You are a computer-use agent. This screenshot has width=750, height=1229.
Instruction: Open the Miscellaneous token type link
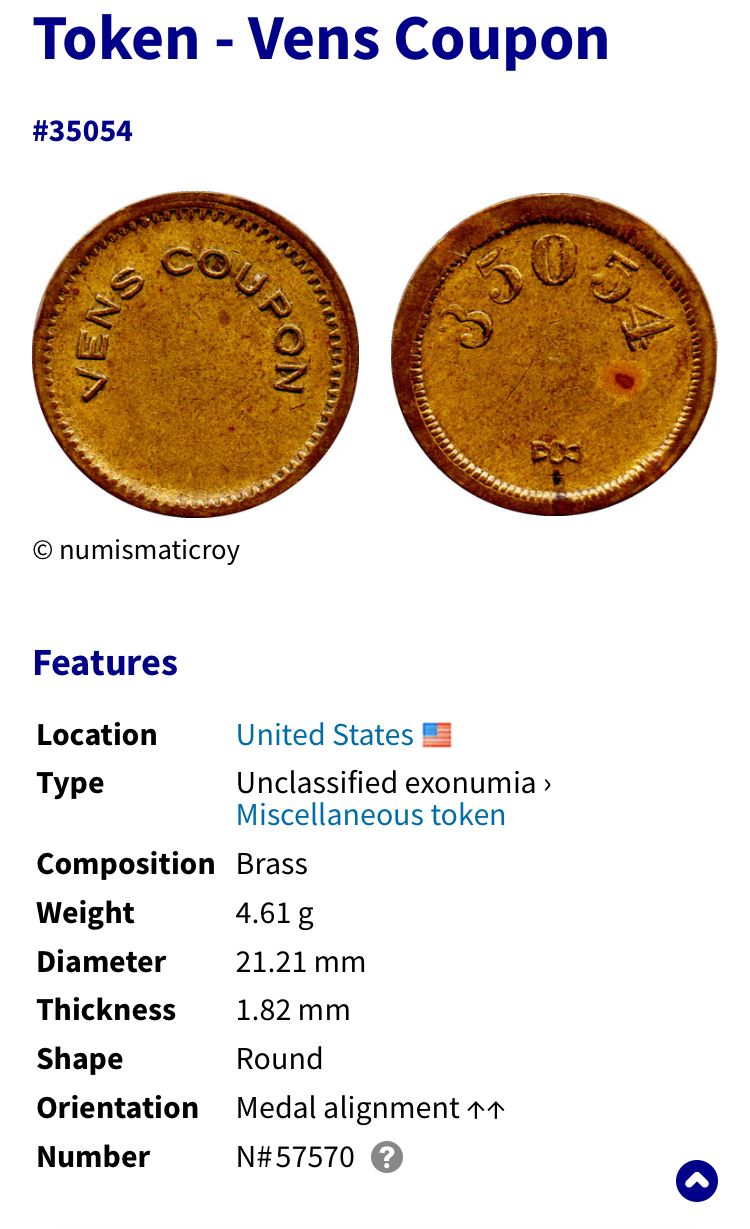(x=370, y=815)
